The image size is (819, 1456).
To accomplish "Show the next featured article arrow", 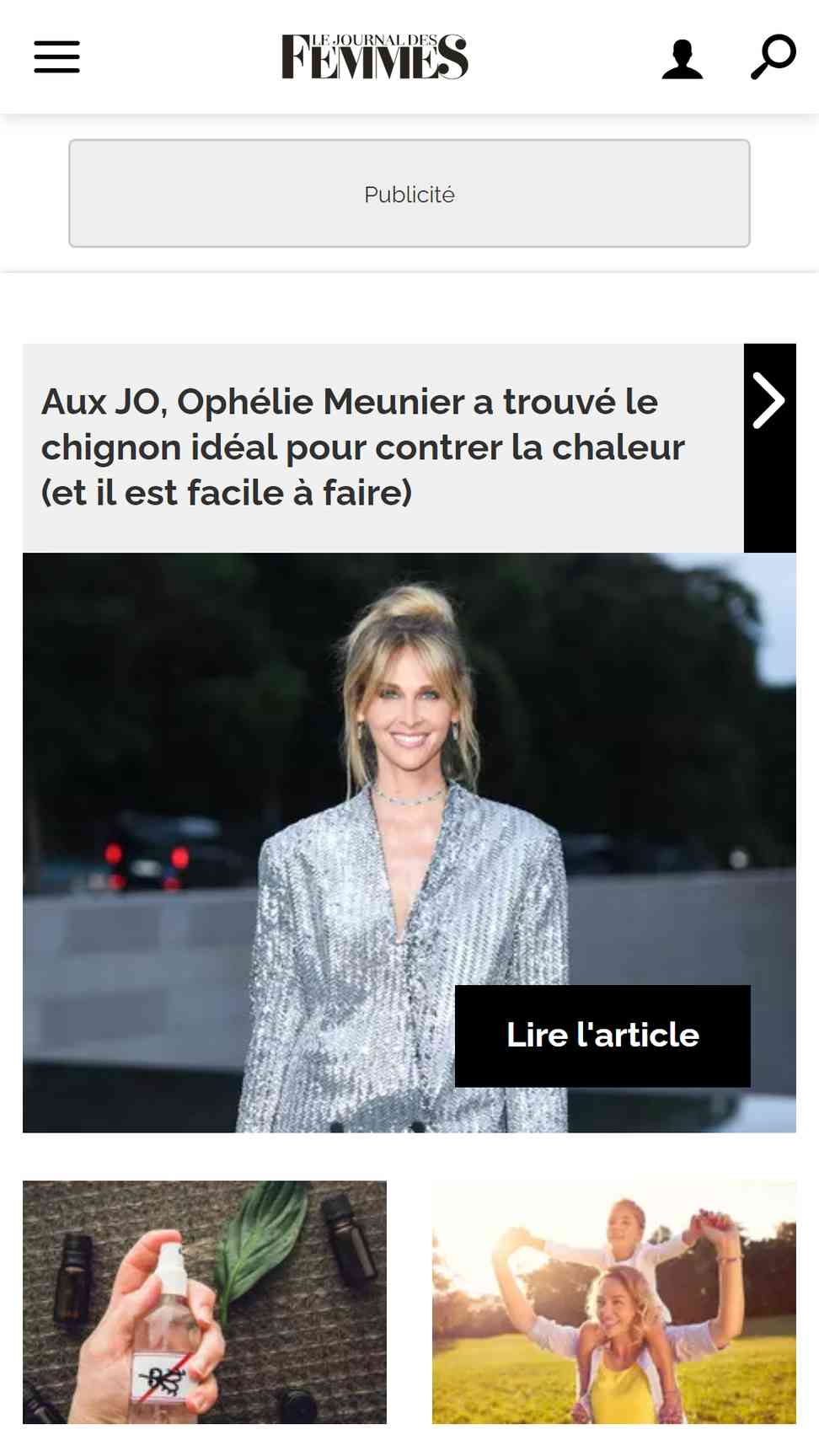I will (769, 402).
